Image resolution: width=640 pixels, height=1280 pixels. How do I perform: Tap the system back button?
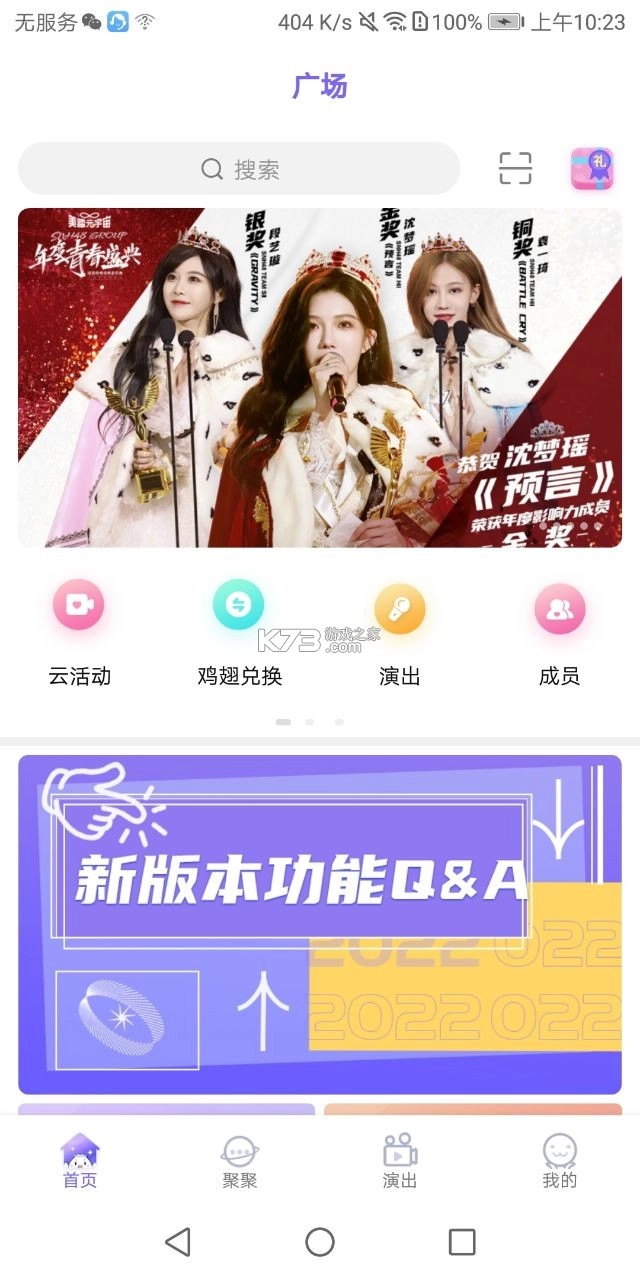point(178,1242)
